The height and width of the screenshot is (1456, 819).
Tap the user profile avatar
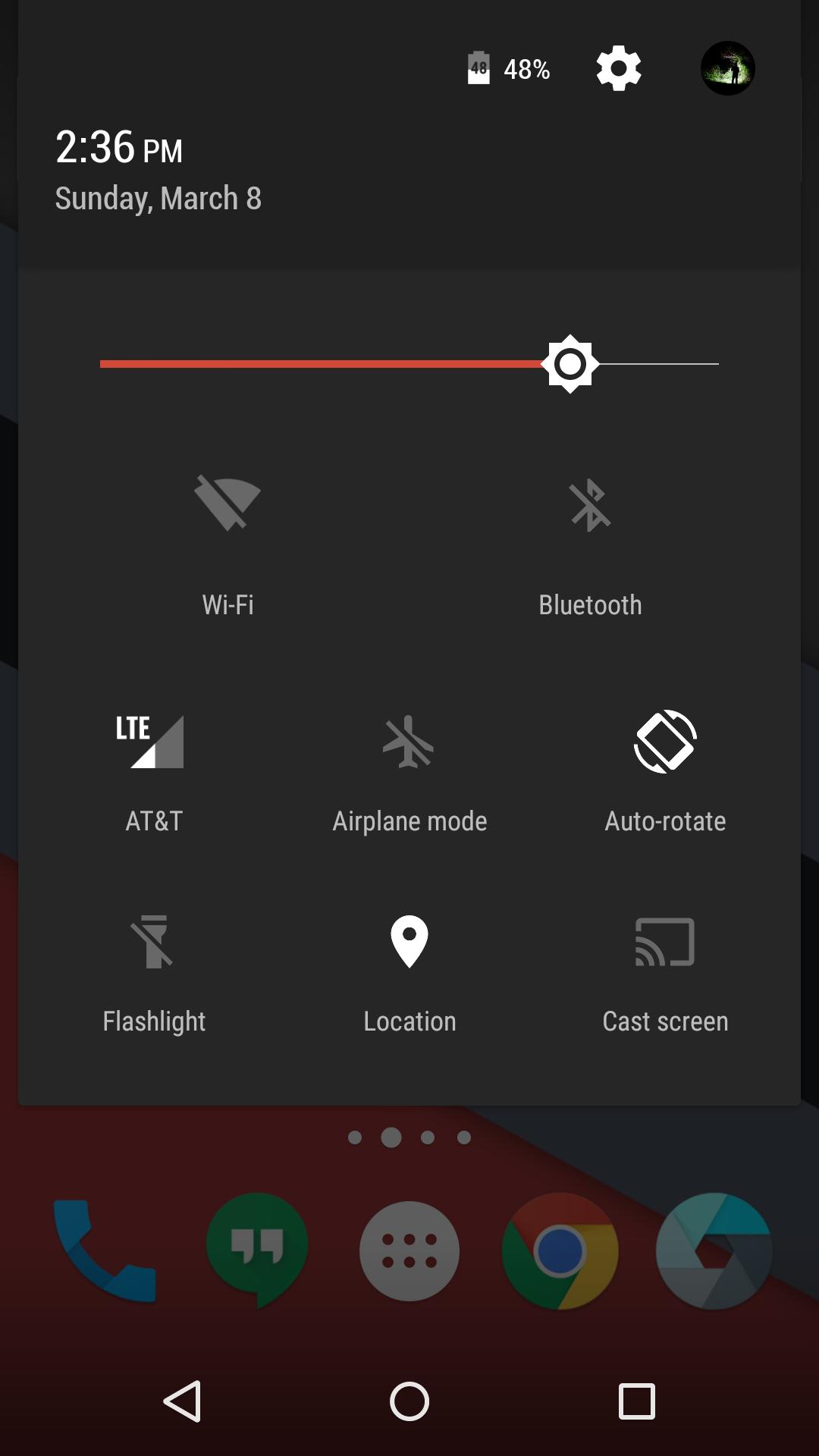click(727, 68)
